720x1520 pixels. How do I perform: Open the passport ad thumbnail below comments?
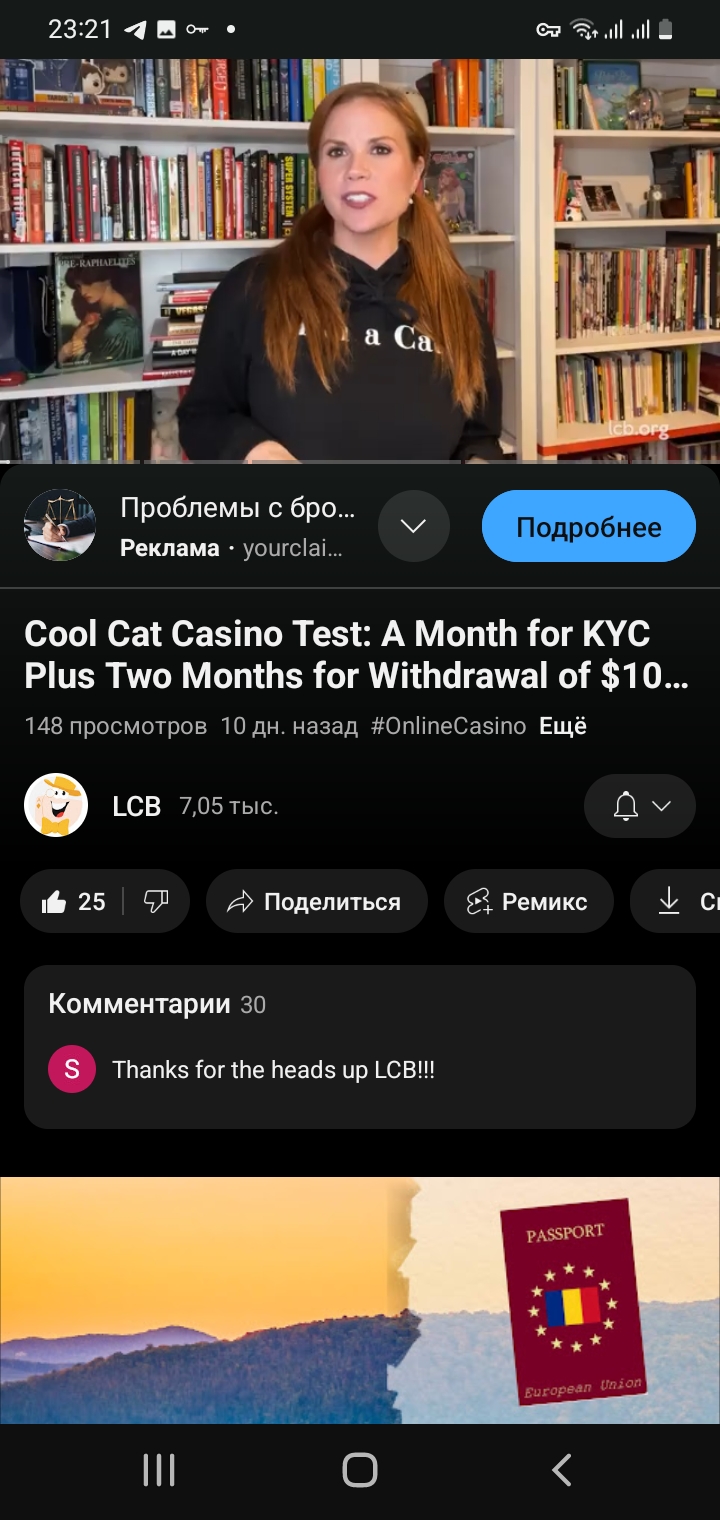click(360, 1300)
